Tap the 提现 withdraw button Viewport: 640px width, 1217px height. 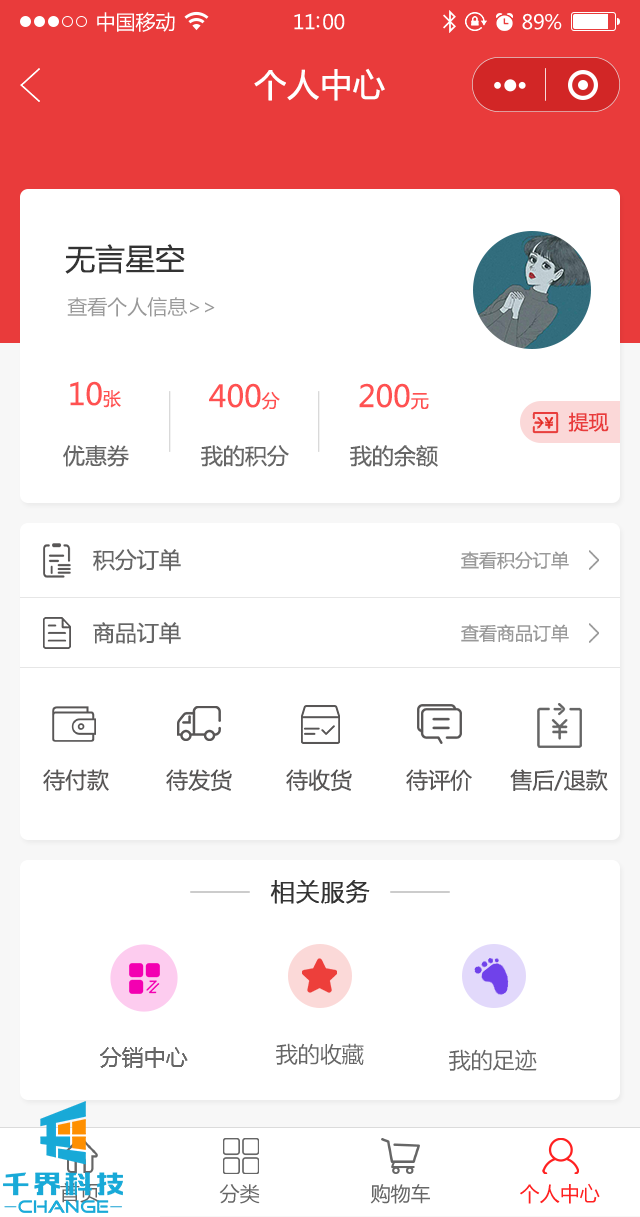[572, 422]
